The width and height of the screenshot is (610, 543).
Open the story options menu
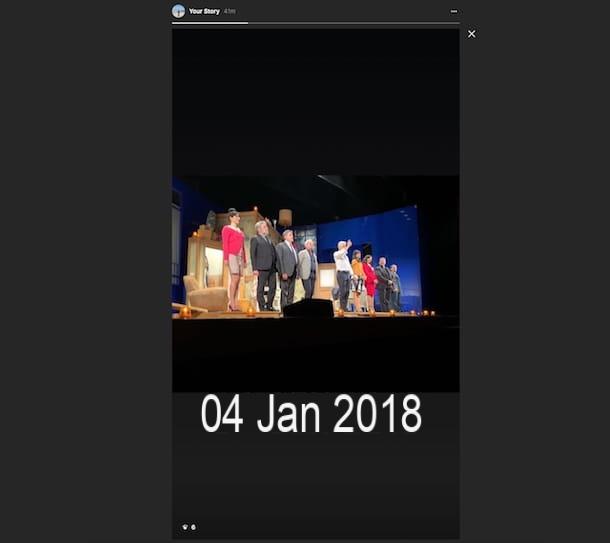pyautogui.click(x=453, y=11)
